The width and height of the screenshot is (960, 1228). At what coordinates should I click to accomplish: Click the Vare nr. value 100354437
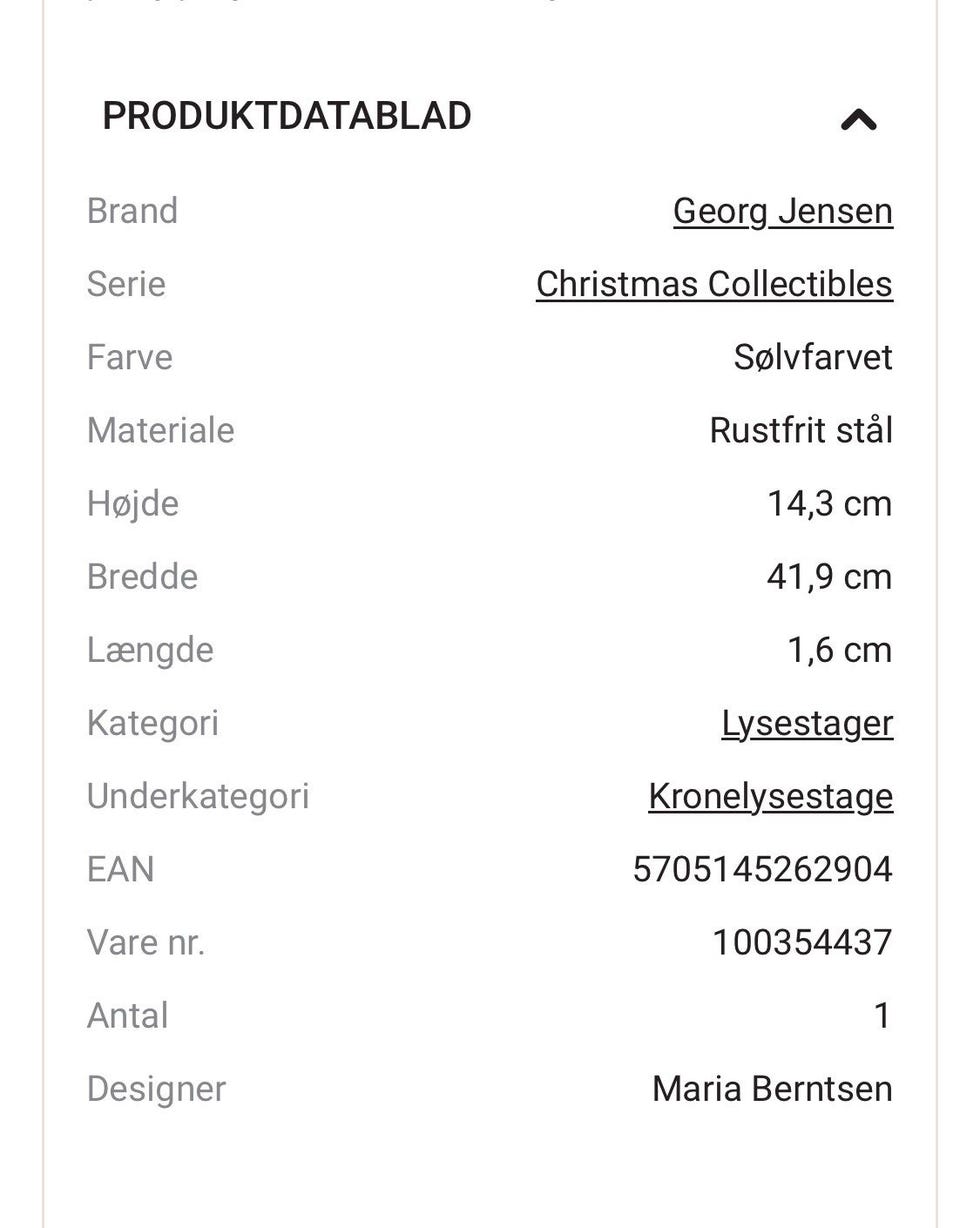point(803,941)
